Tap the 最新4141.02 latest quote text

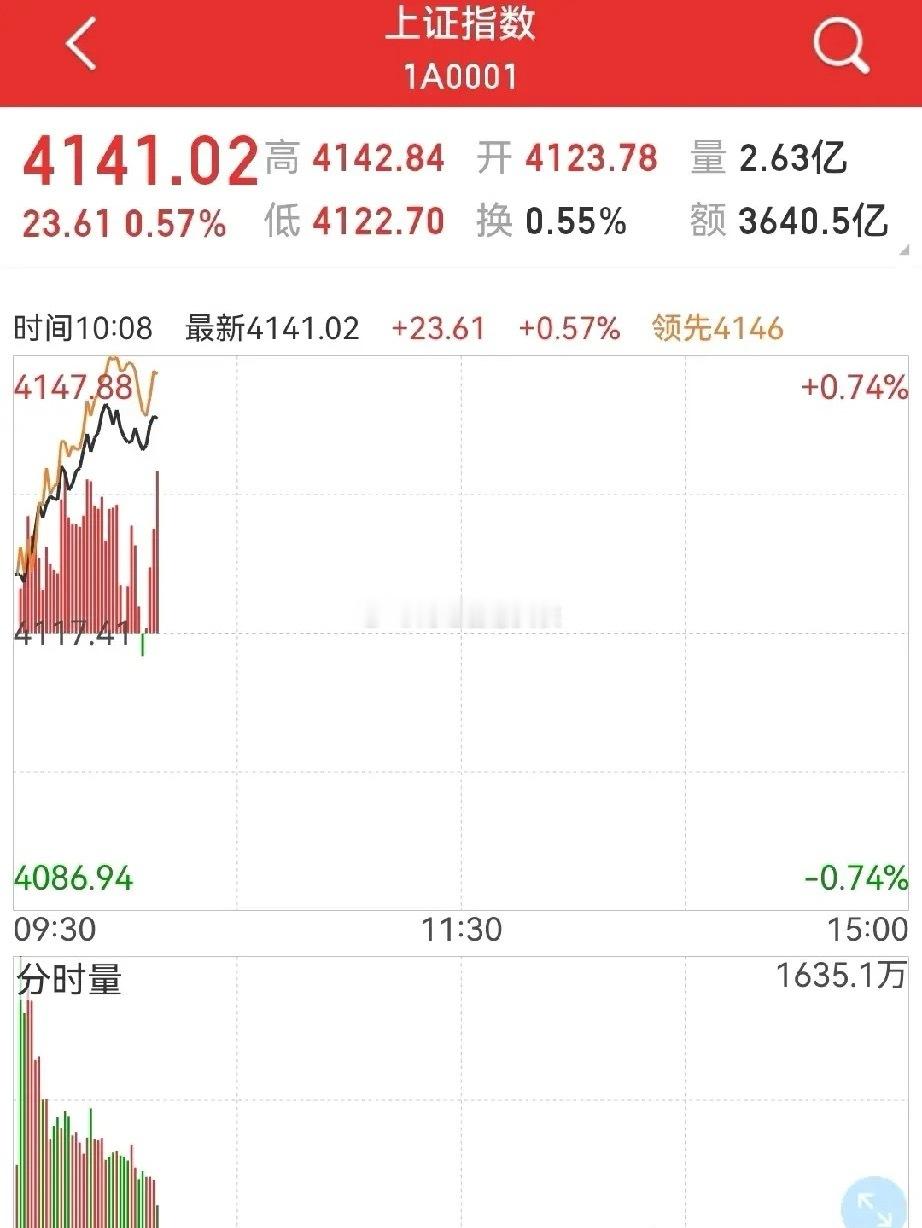[270, 328]
